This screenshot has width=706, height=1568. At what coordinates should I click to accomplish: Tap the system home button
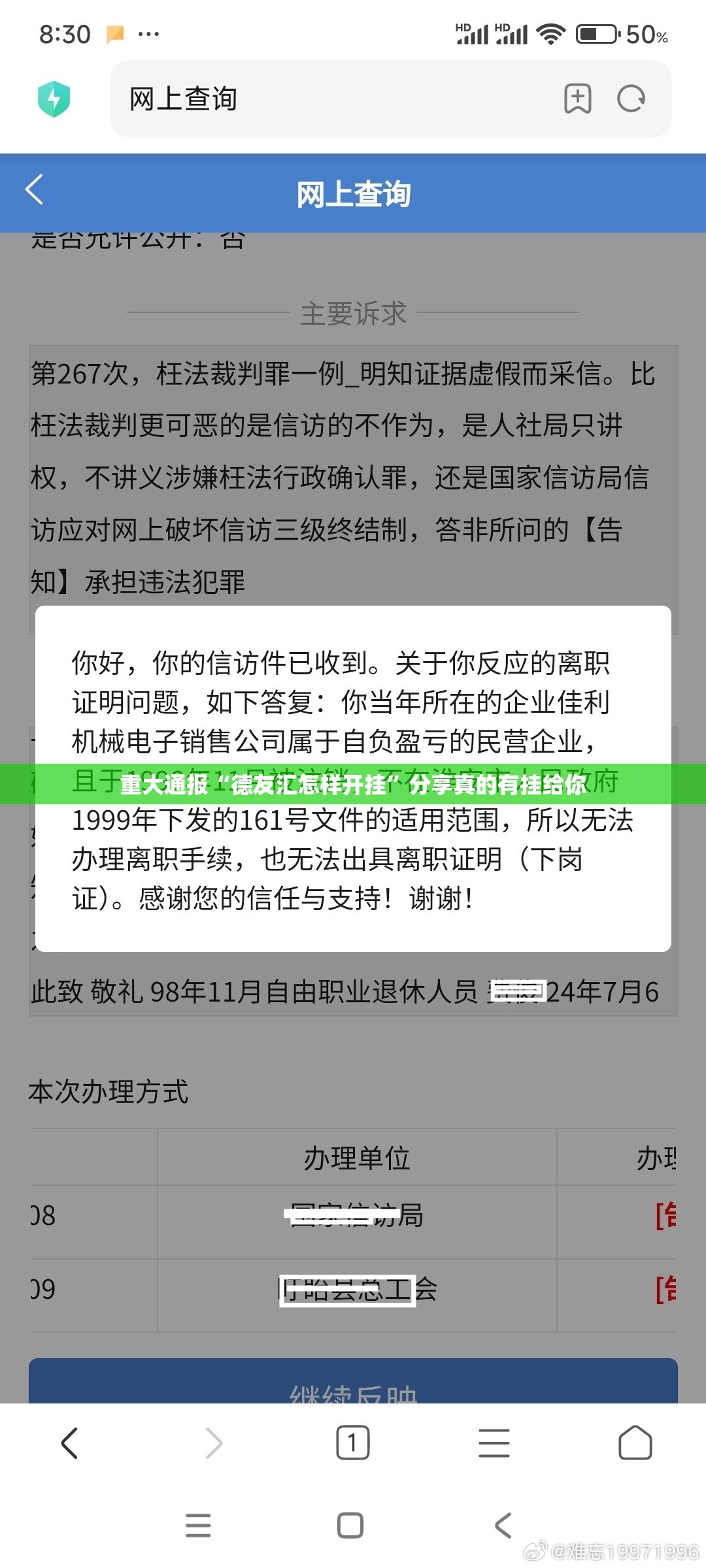[x=350, y=1526]
